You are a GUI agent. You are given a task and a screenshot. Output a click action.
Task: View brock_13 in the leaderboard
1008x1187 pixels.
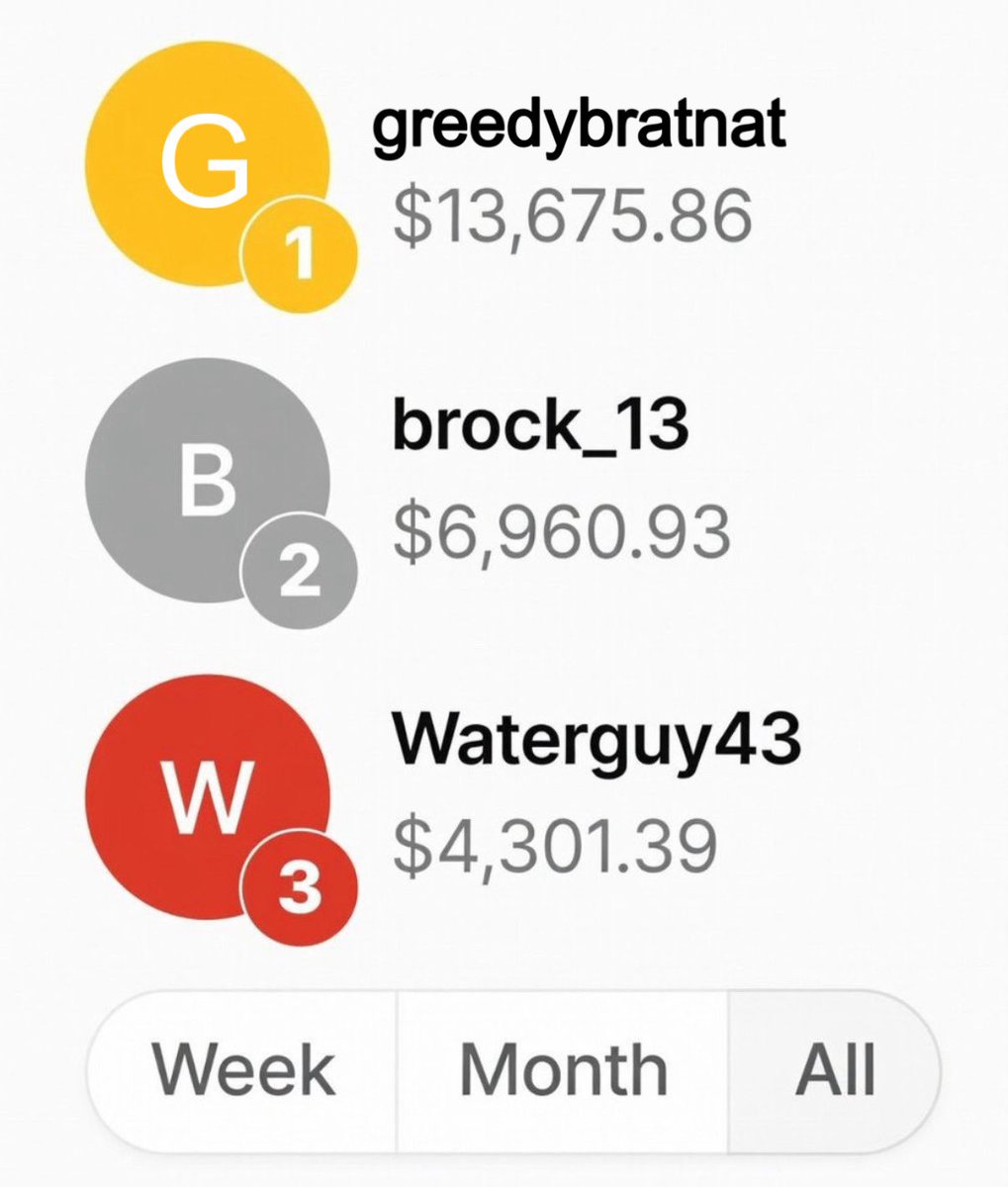click(540, 427)
